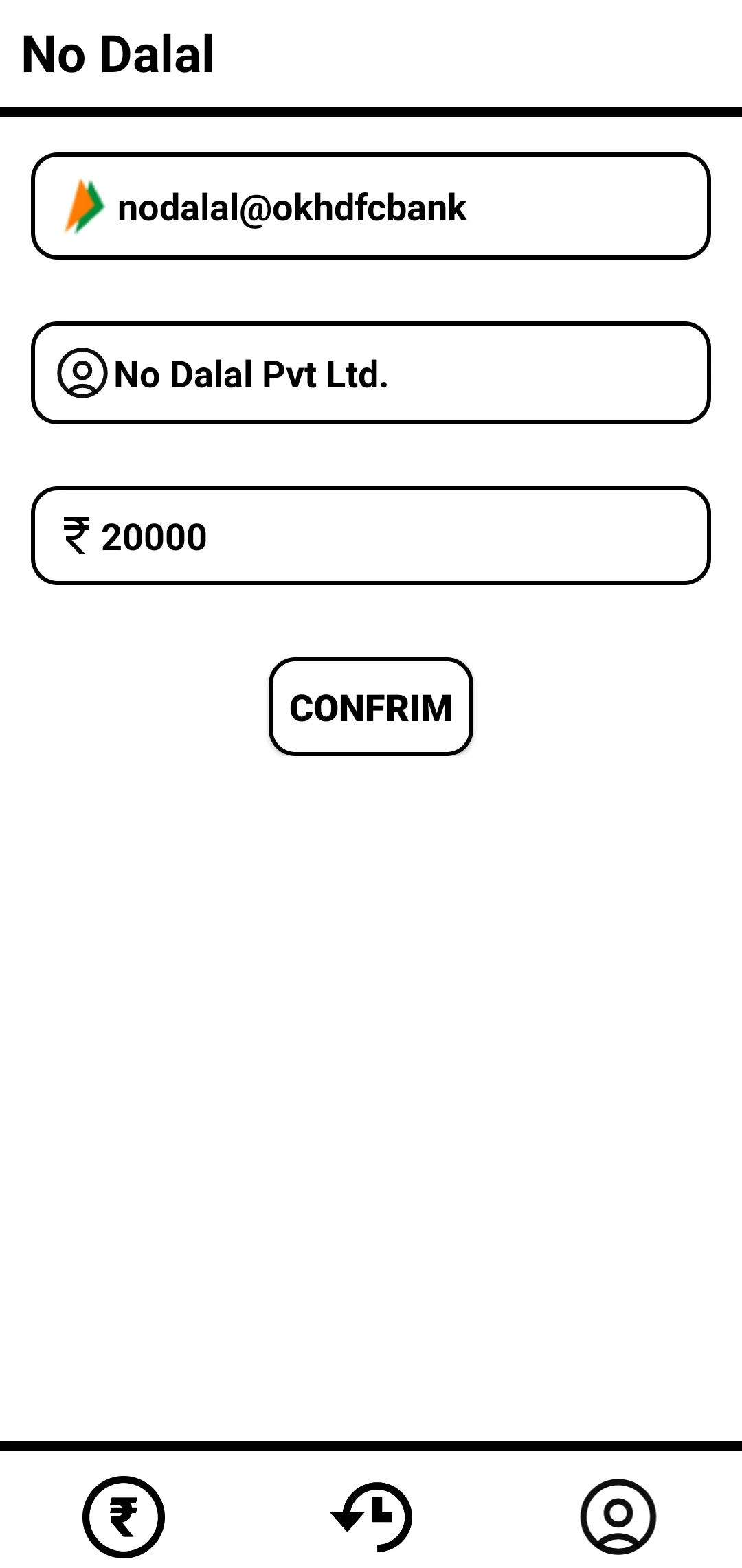The image size is (742, 1568).
Task: Change the rupee amount 20000 field
Action: (x=370, y=536)
